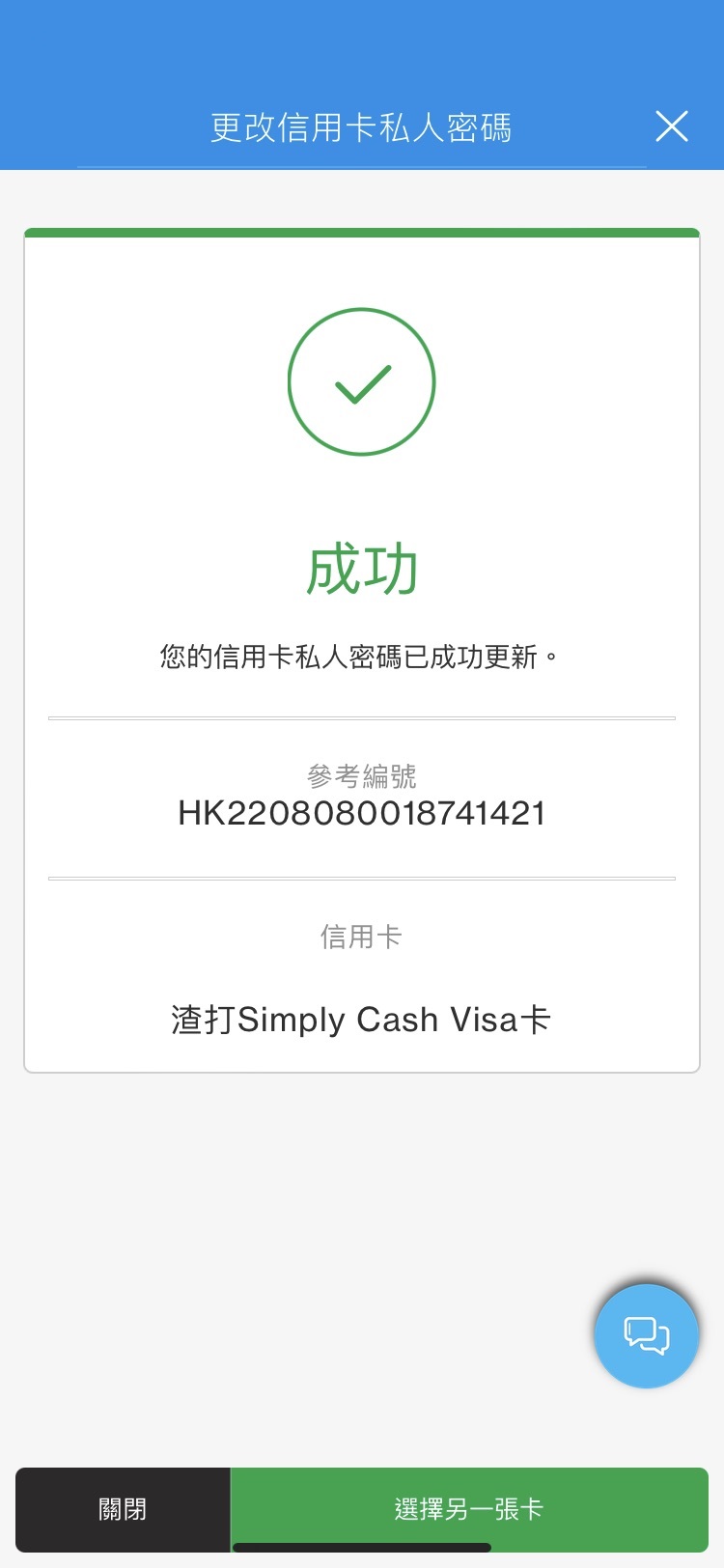Click the X icon in the blue header
The image size is (724, 1568).
pyautogui.click(x=672, y=126)
